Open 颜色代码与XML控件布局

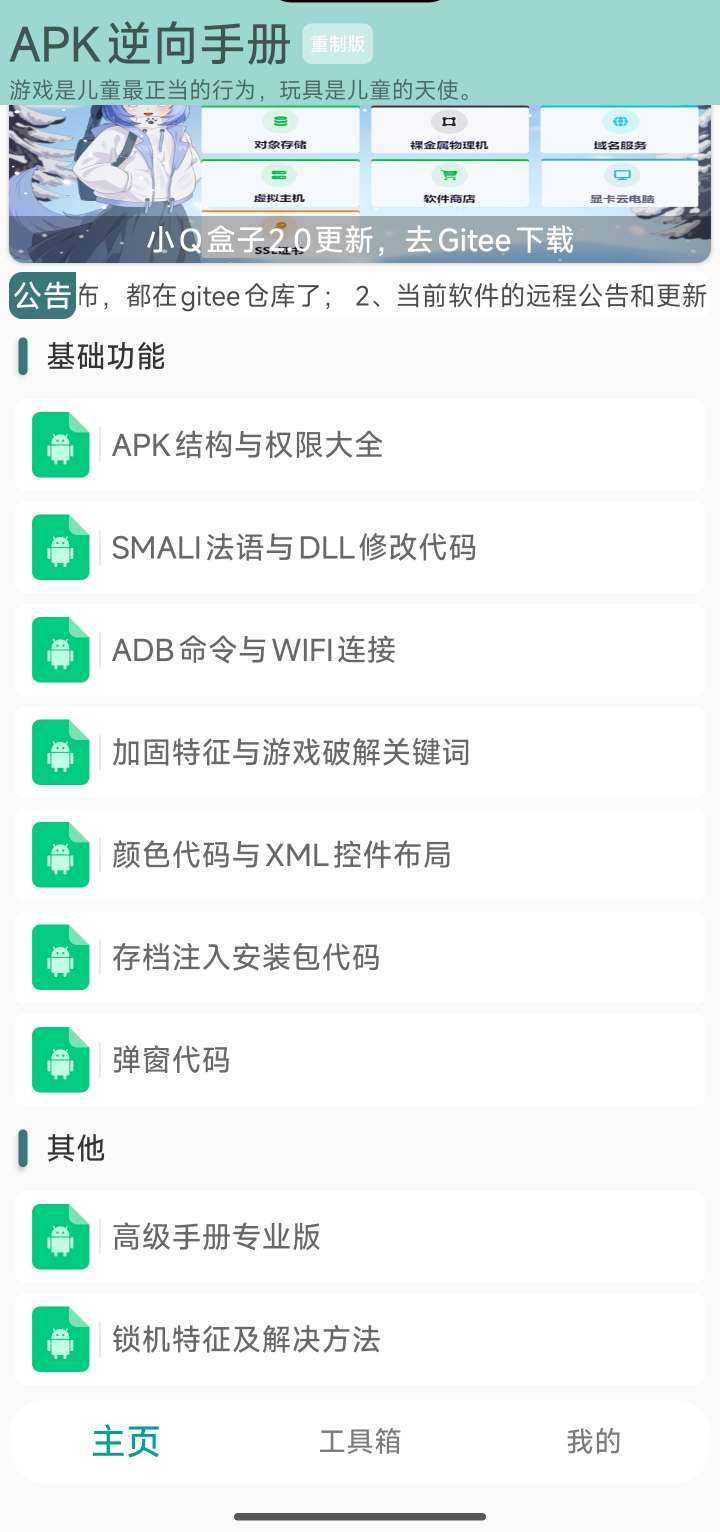point(360,855)
